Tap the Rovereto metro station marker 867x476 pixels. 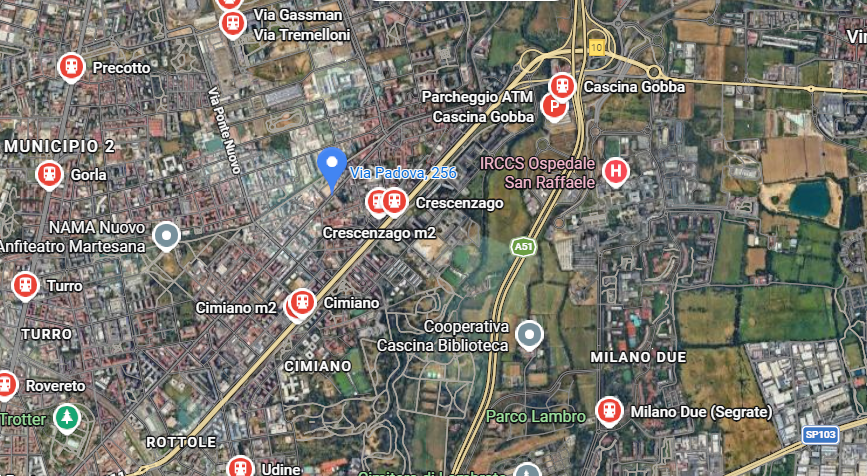(6, 384)
